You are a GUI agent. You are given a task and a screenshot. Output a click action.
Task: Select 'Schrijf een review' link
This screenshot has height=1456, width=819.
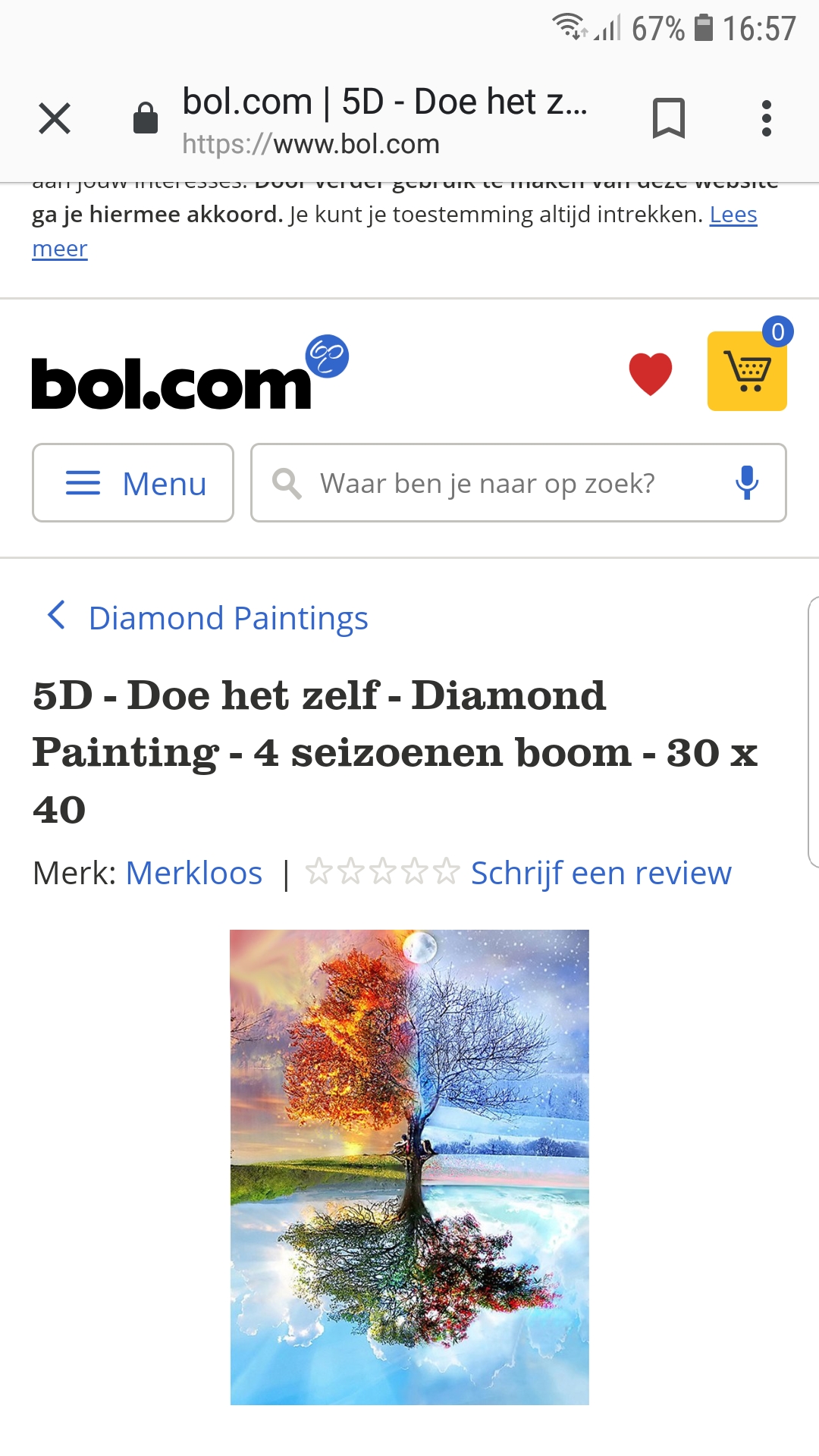[601, 873]
